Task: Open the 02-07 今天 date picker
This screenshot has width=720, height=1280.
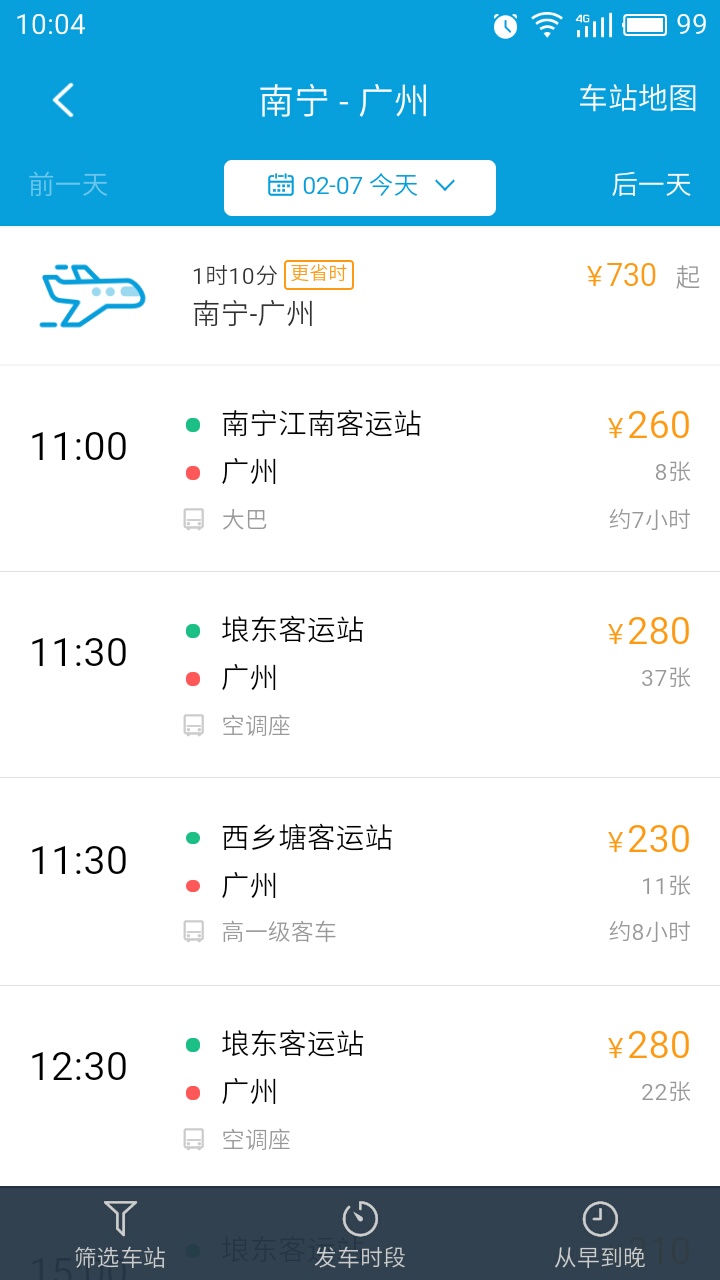Action: point(360,187)
